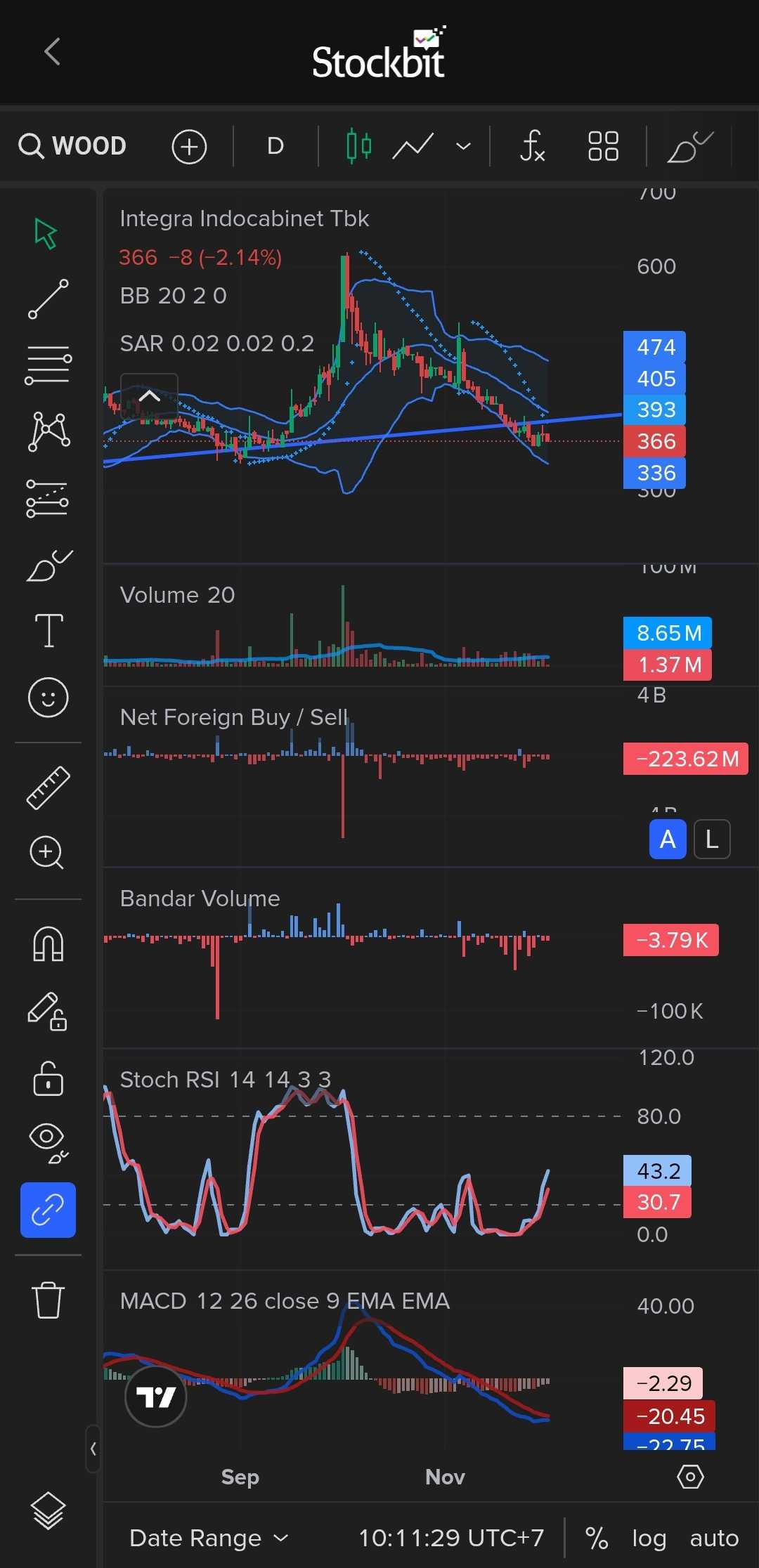The width and height of the screenshot is (759, 1568).
Task: Select the trend line drawing tool
Action: pyautogui.click(x=48, y=299)
